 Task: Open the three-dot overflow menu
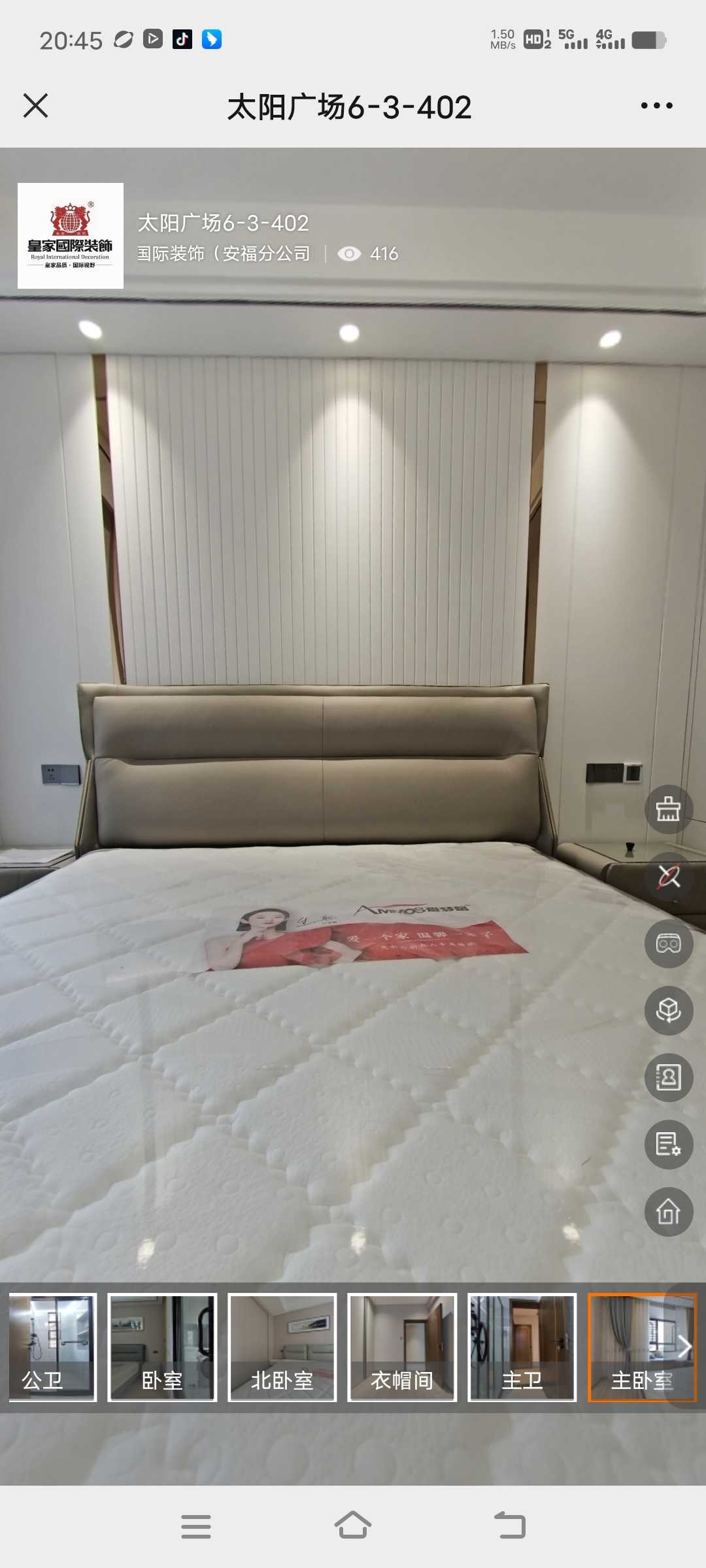click(x=656, y=105)
